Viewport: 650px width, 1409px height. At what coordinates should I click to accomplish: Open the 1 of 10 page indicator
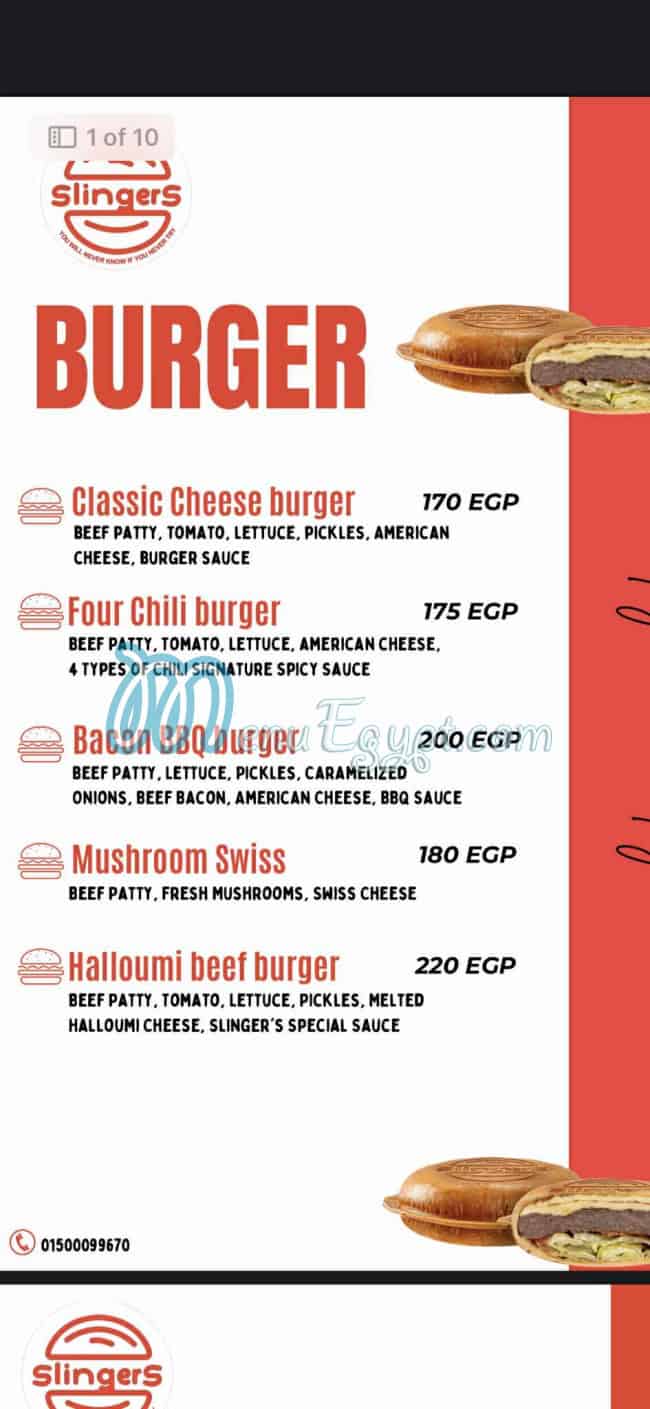click(103, 137)
